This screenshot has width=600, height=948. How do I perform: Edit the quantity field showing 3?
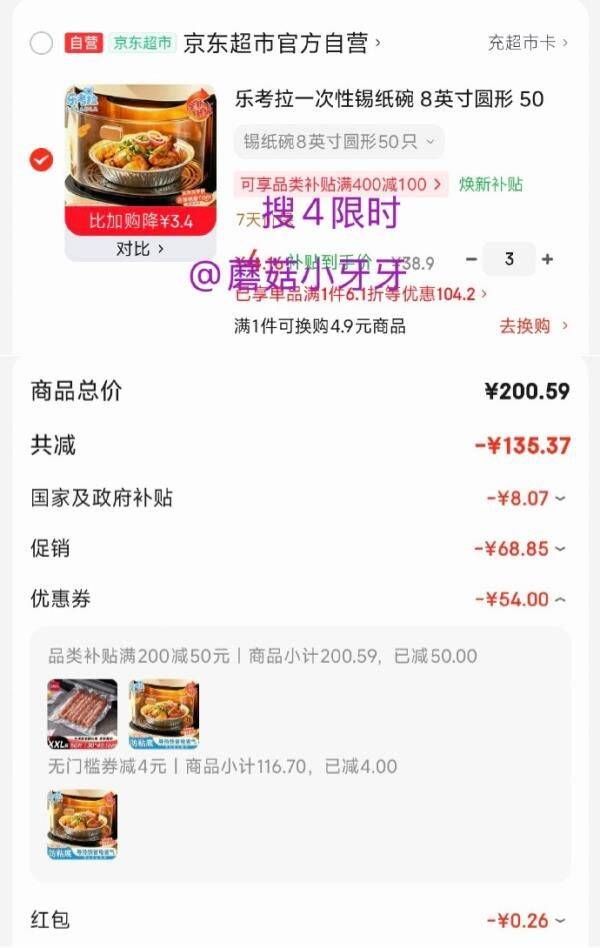click(509, 259)
